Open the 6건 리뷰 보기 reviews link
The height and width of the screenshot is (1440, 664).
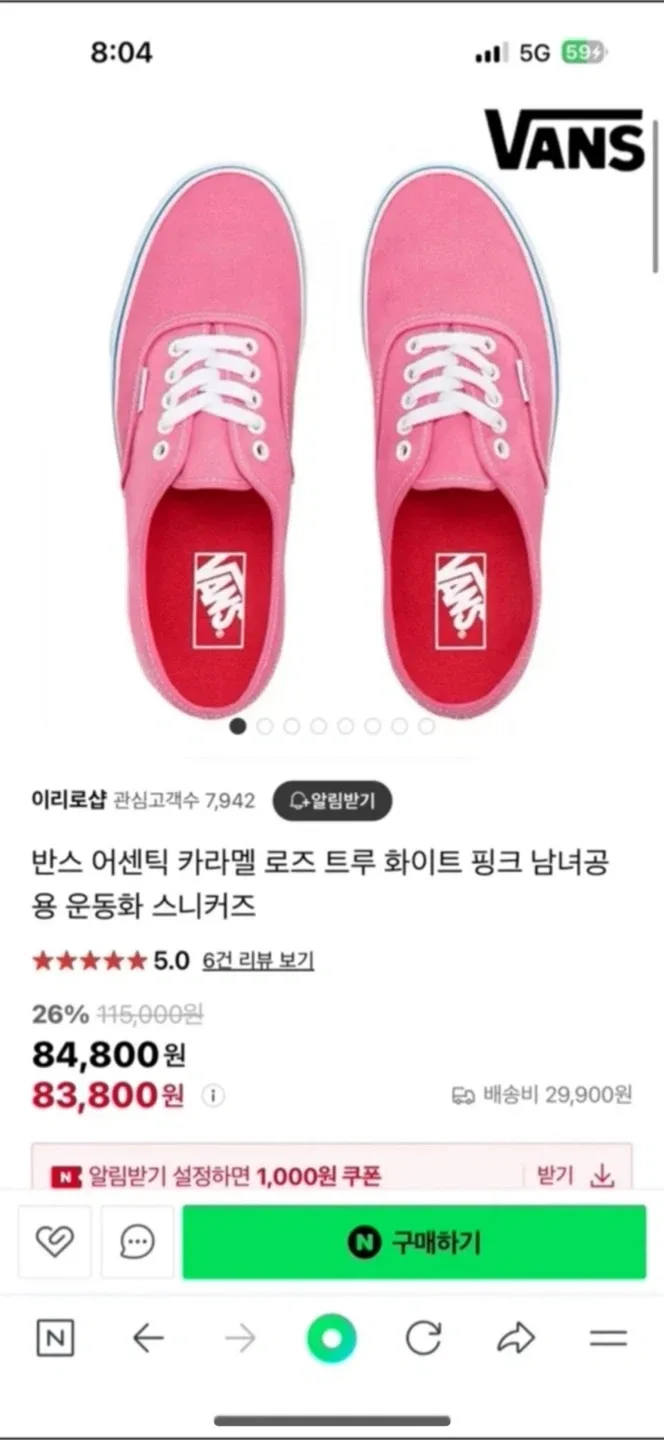pos(258,961)
